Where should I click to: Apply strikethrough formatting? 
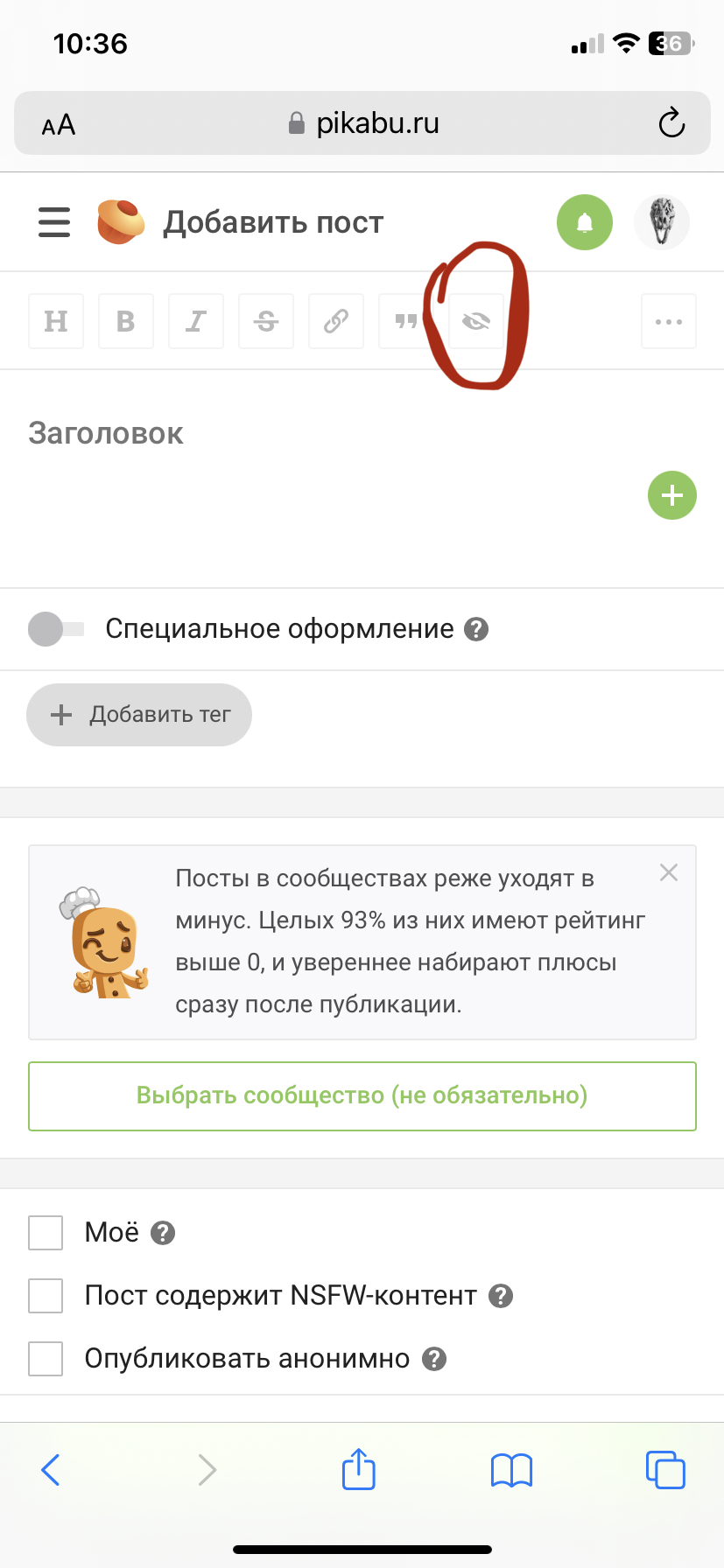(x=266, y=322)
